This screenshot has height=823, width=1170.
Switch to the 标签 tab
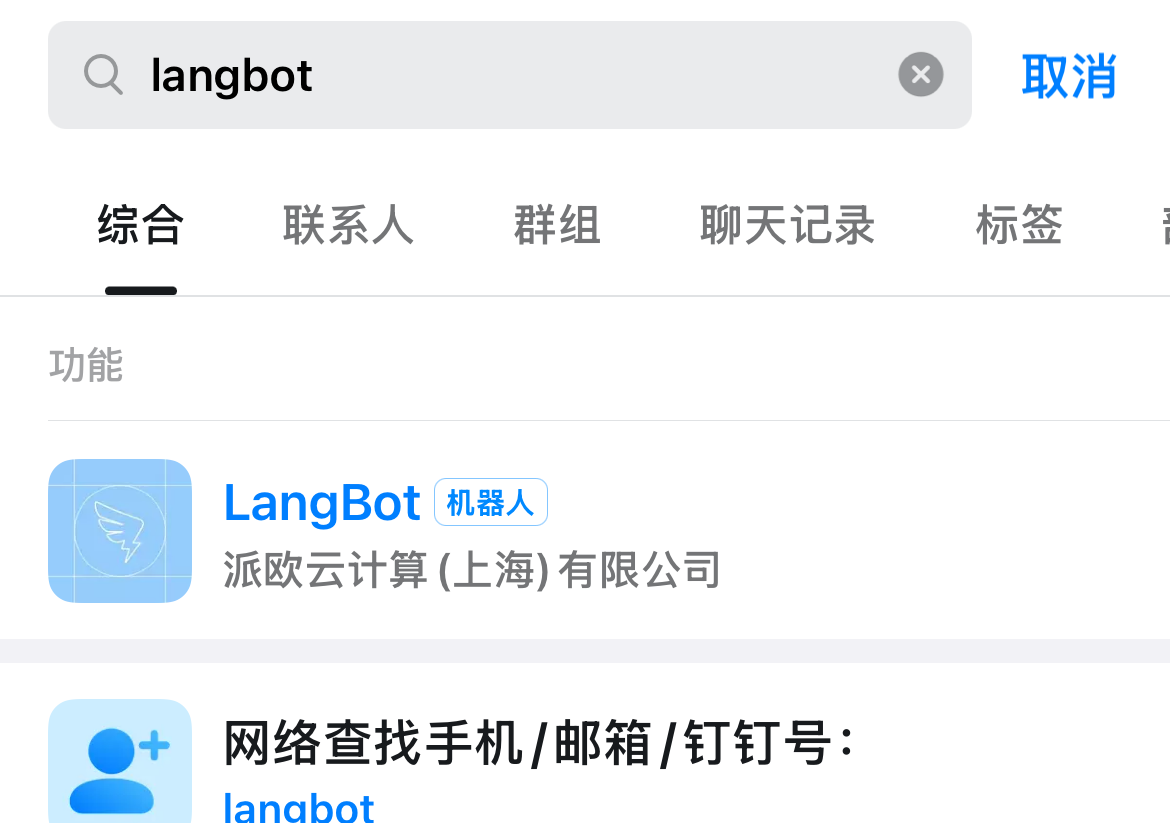coord(1019,225)
